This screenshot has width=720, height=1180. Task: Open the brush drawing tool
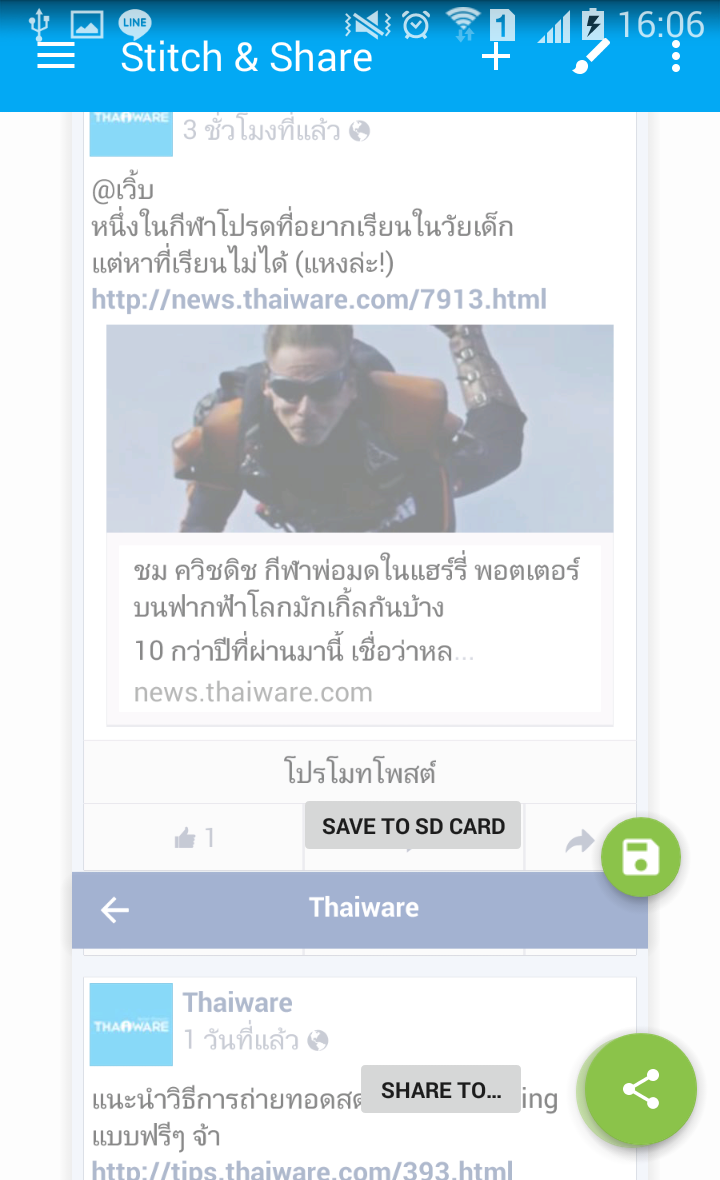click(591, 56)
